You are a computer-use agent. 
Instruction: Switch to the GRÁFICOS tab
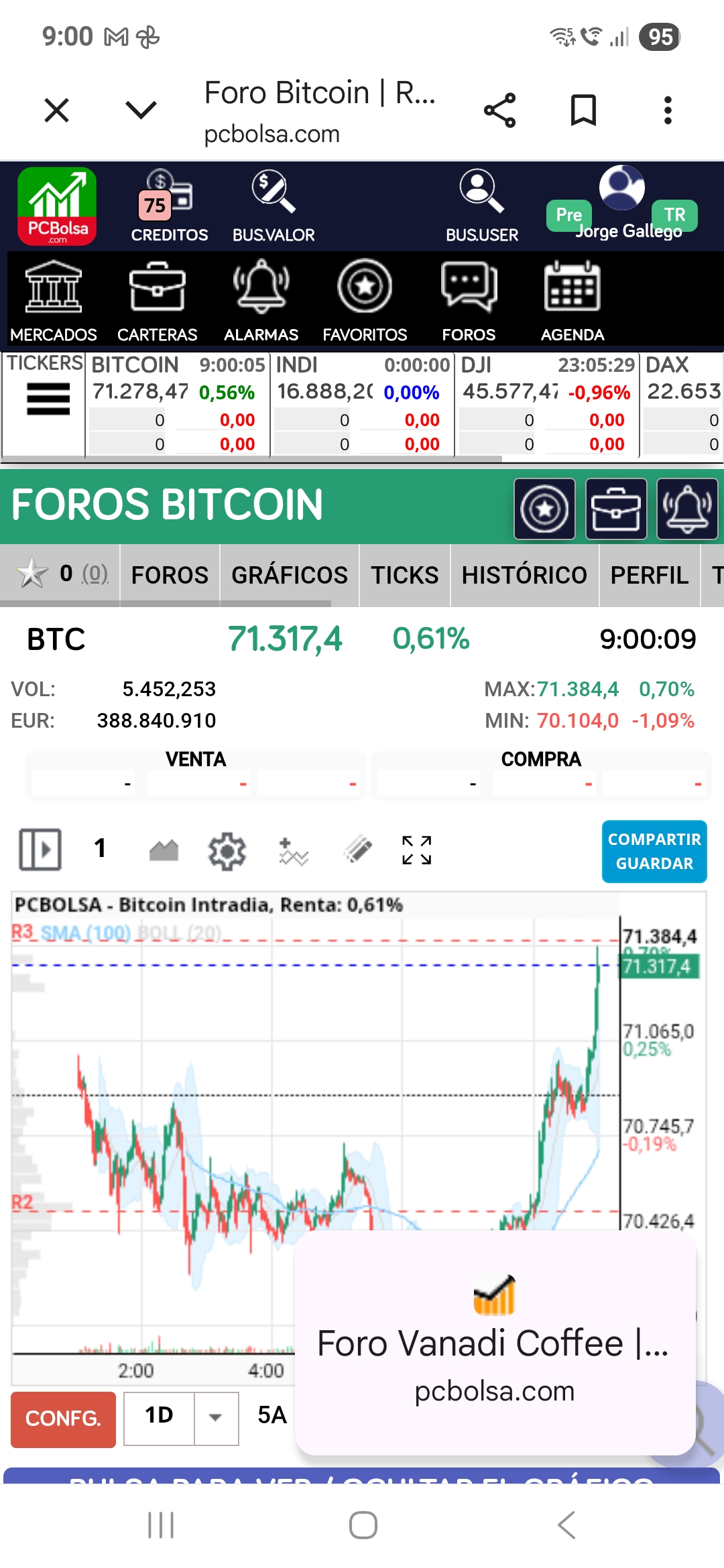pos(289,575)
